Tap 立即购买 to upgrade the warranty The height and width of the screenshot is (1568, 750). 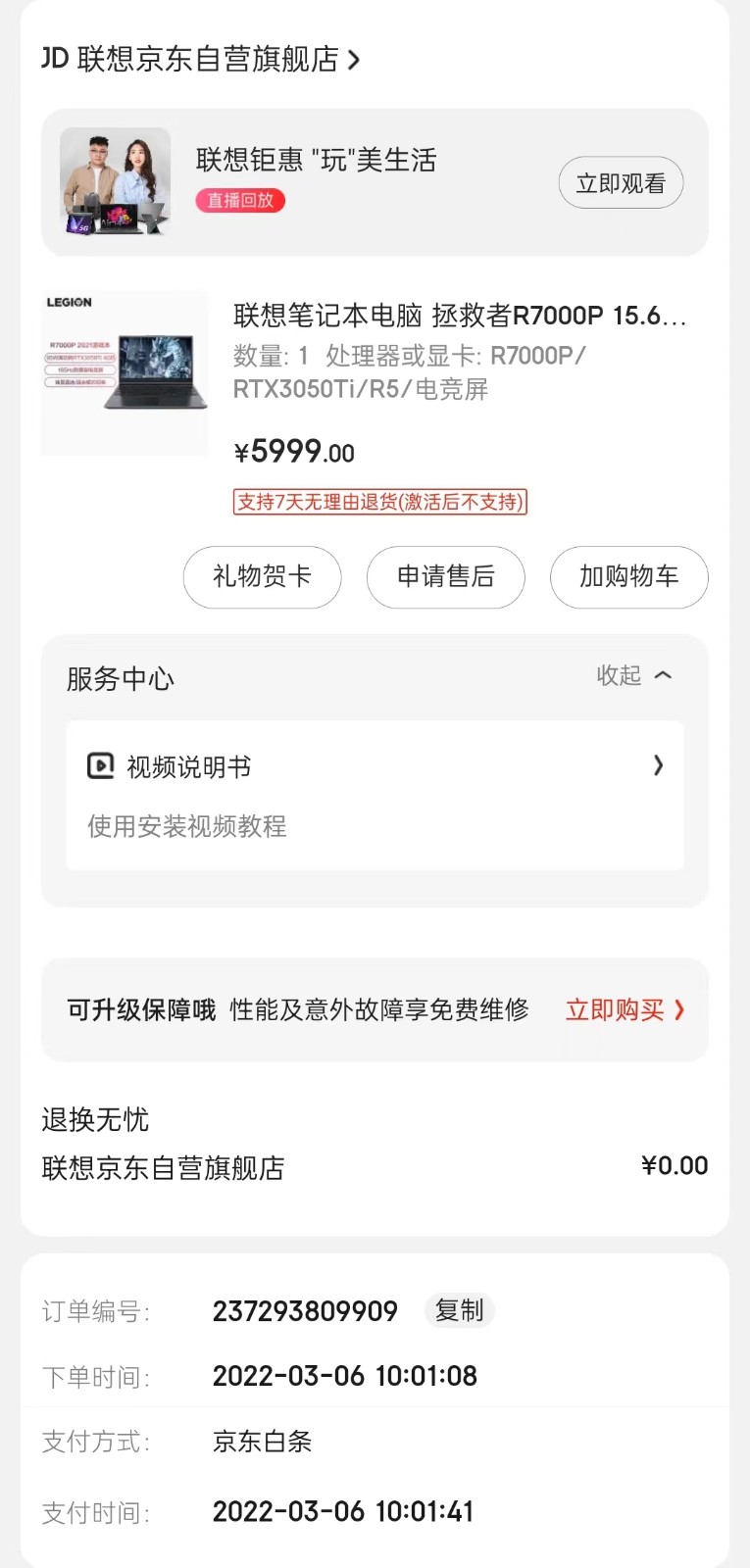[624, 1010]
